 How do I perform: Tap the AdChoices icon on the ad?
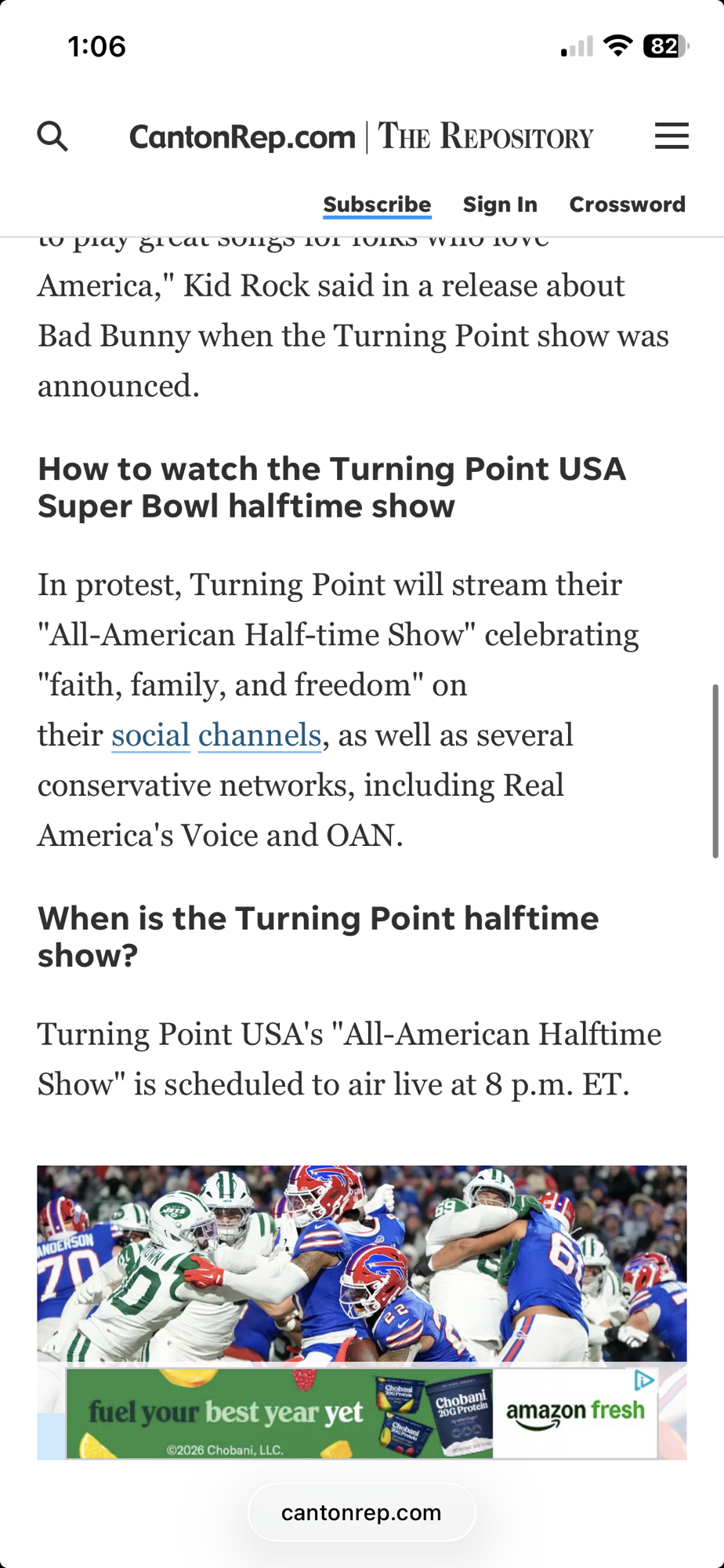click(644, 1381)
